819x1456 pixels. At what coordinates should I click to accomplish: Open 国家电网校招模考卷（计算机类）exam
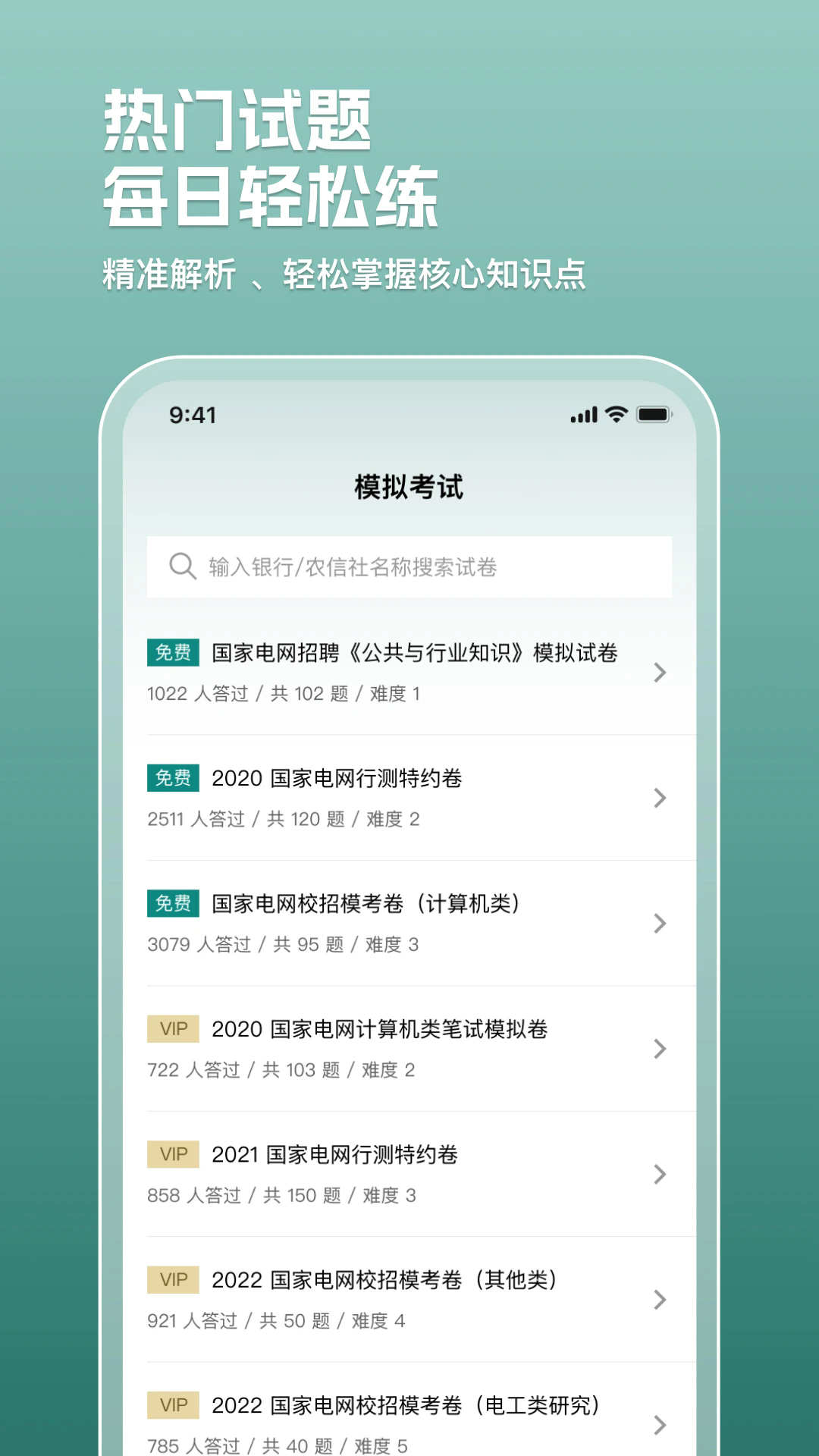coord(370,904)
